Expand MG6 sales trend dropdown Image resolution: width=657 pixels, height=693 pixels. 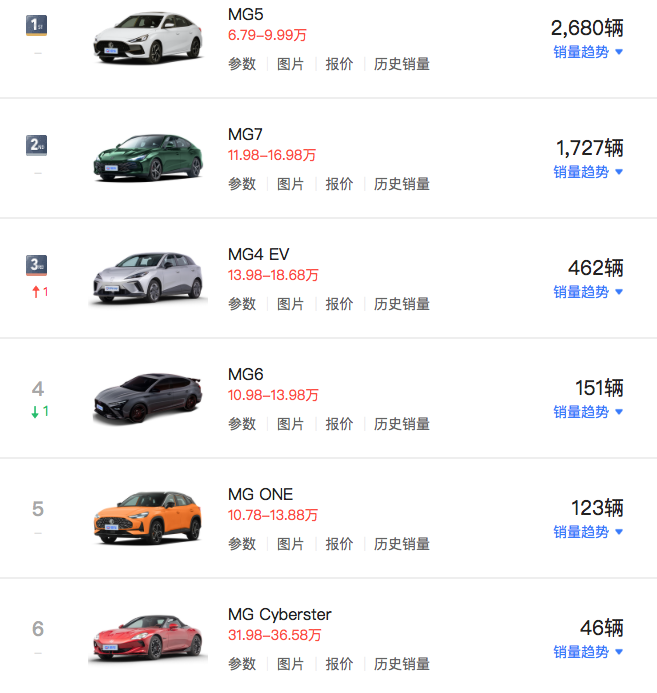[x=588, y=412]
